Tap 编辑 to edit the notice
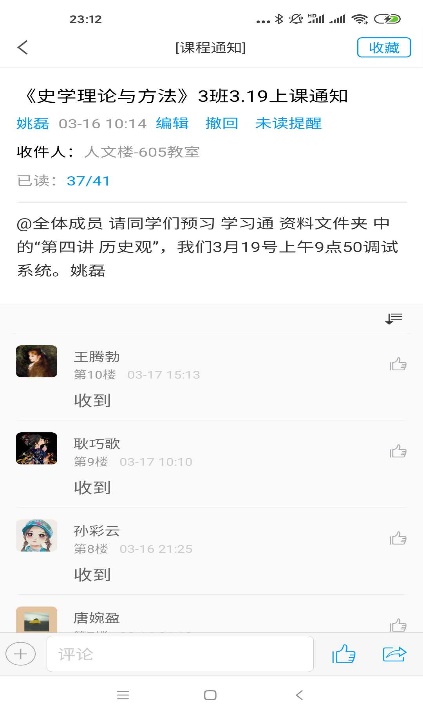This screenshot has height=715, width=423. point(172,123)
